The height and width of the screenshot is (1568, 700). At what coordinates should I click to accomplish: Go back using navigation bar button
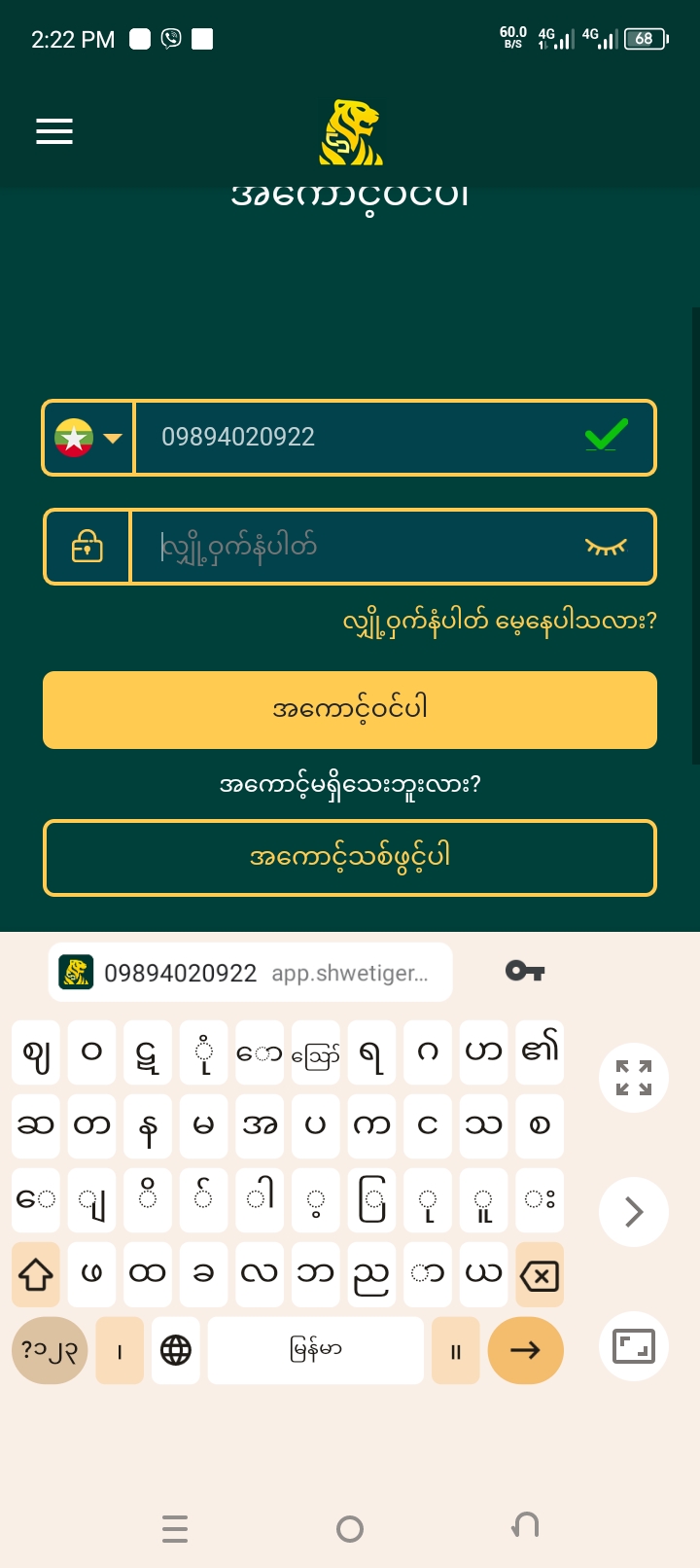point(526,1527)
